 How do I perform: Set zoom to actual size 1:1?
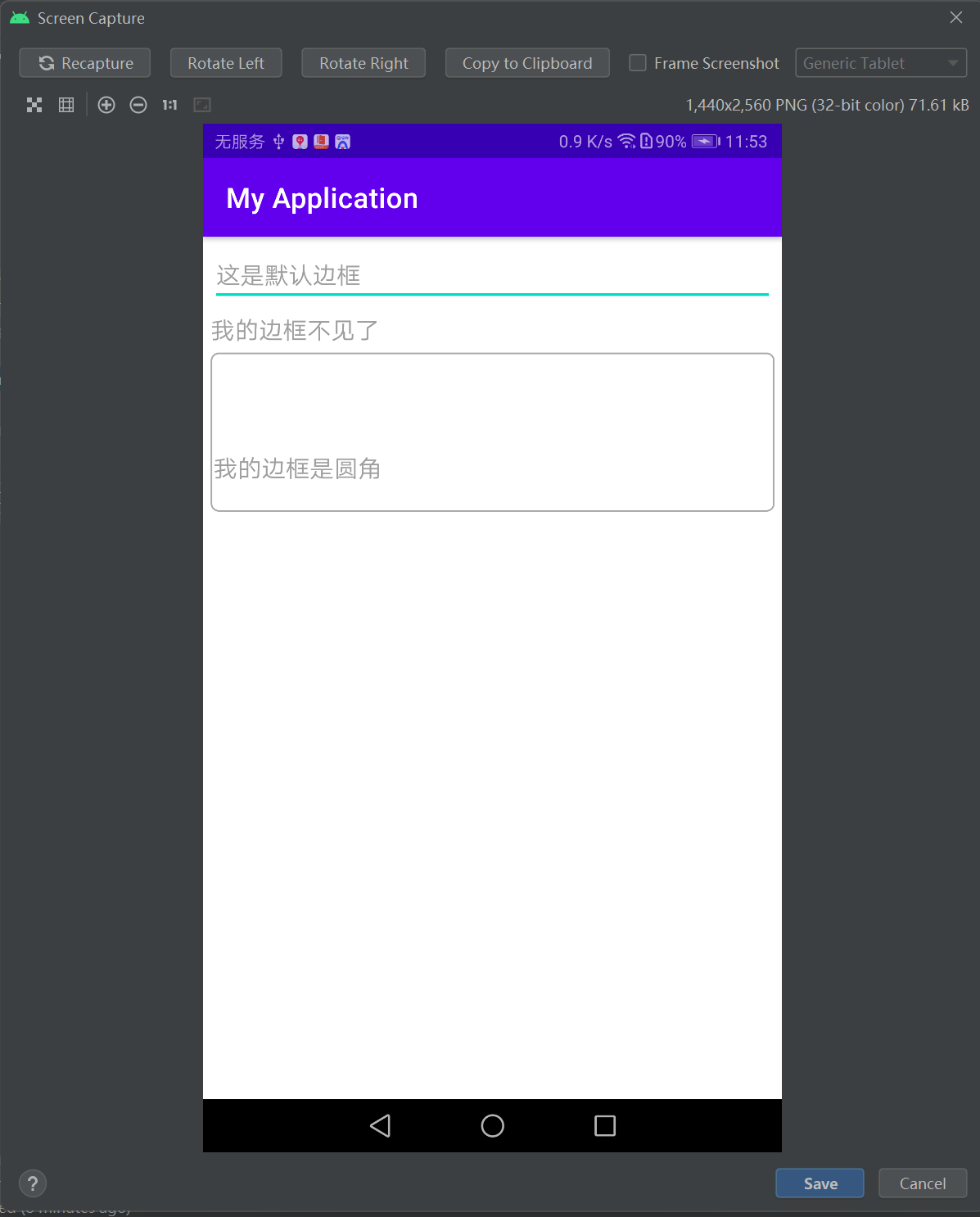(x=169, y=105)
